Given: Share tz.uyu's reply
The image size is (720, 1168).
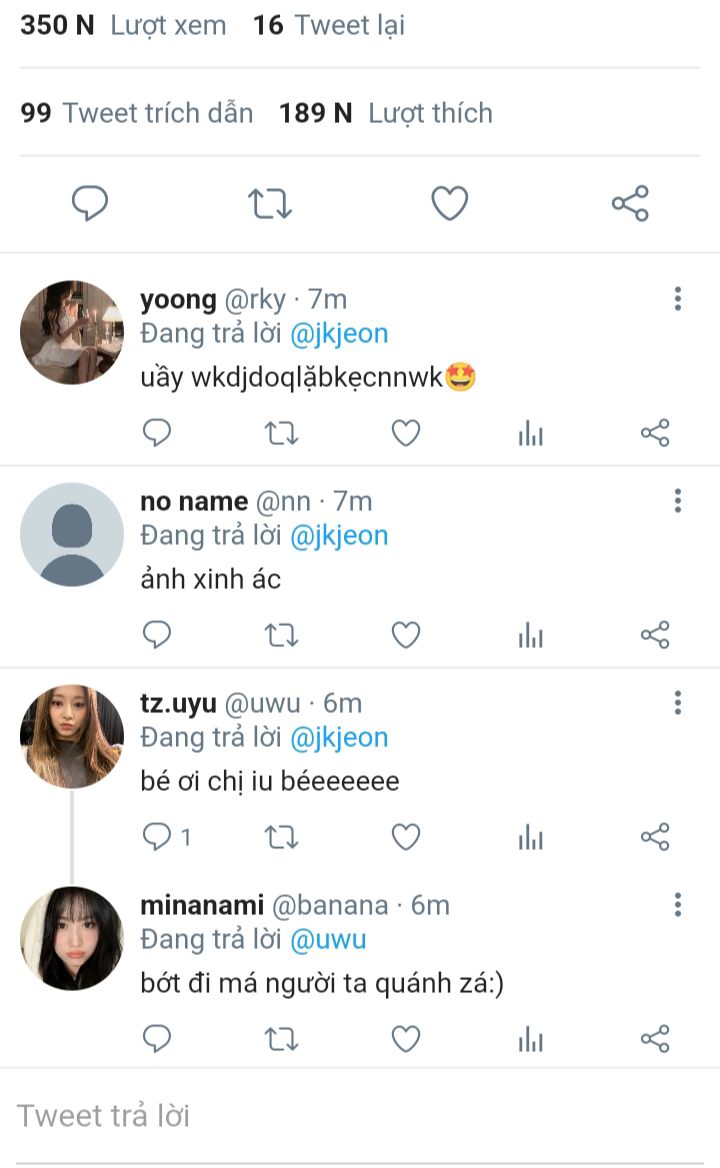Looking at the screenshot, I should click(655, 837).
